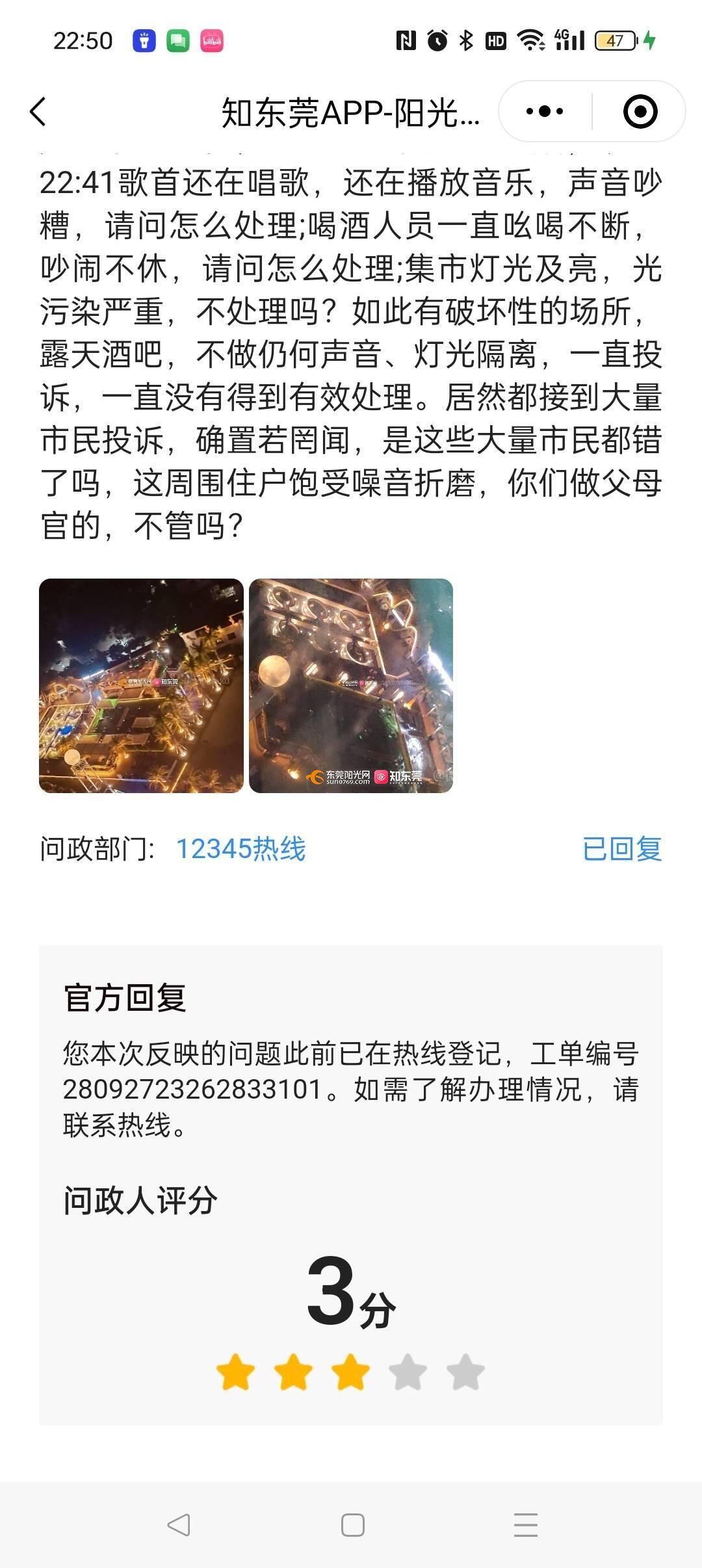Open the first attached night photo
This screenshot has height=1568, width=702.
141,686
